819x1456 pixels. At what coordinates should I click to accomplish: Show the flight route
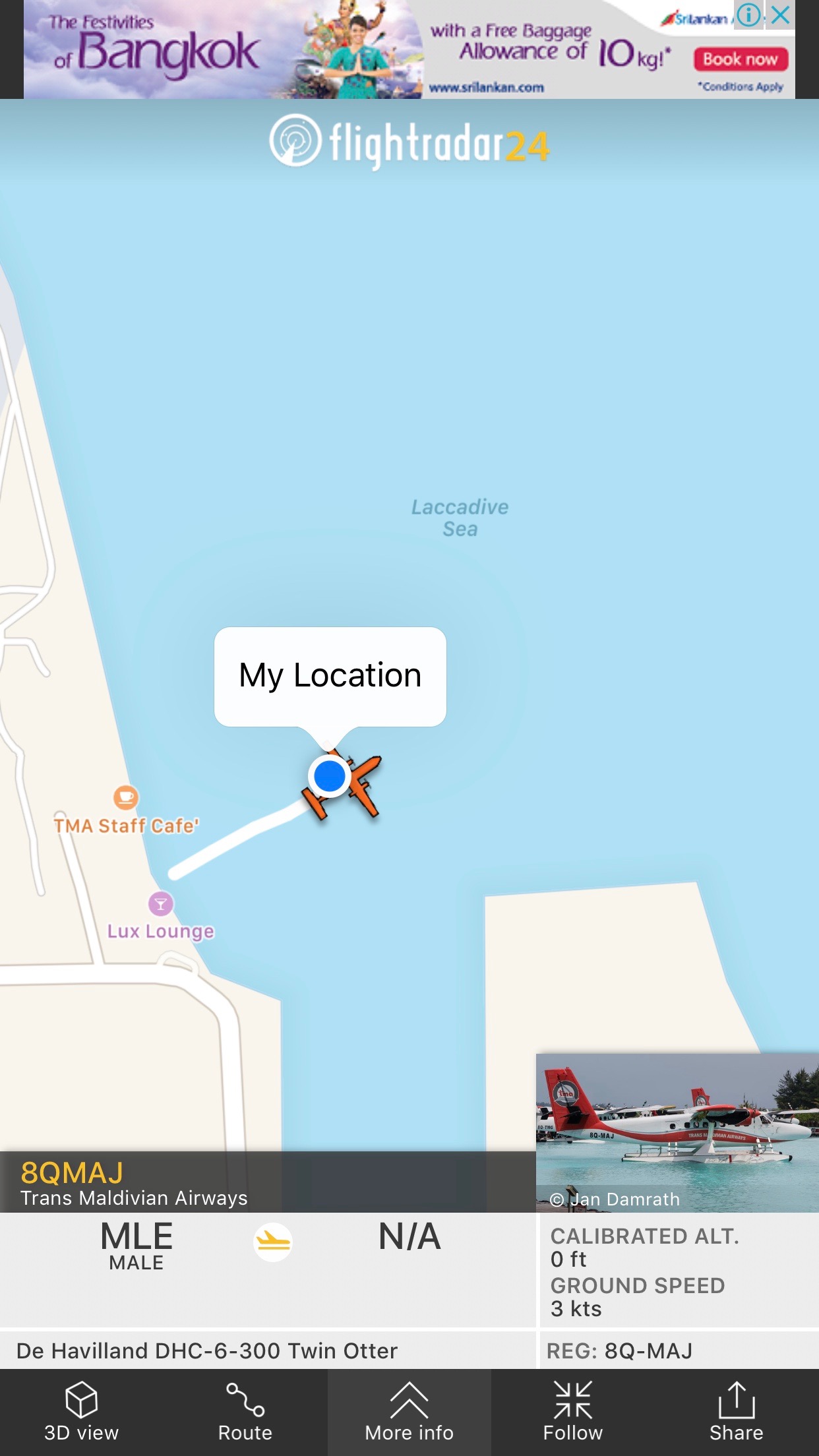click(x=245, y=1412)
